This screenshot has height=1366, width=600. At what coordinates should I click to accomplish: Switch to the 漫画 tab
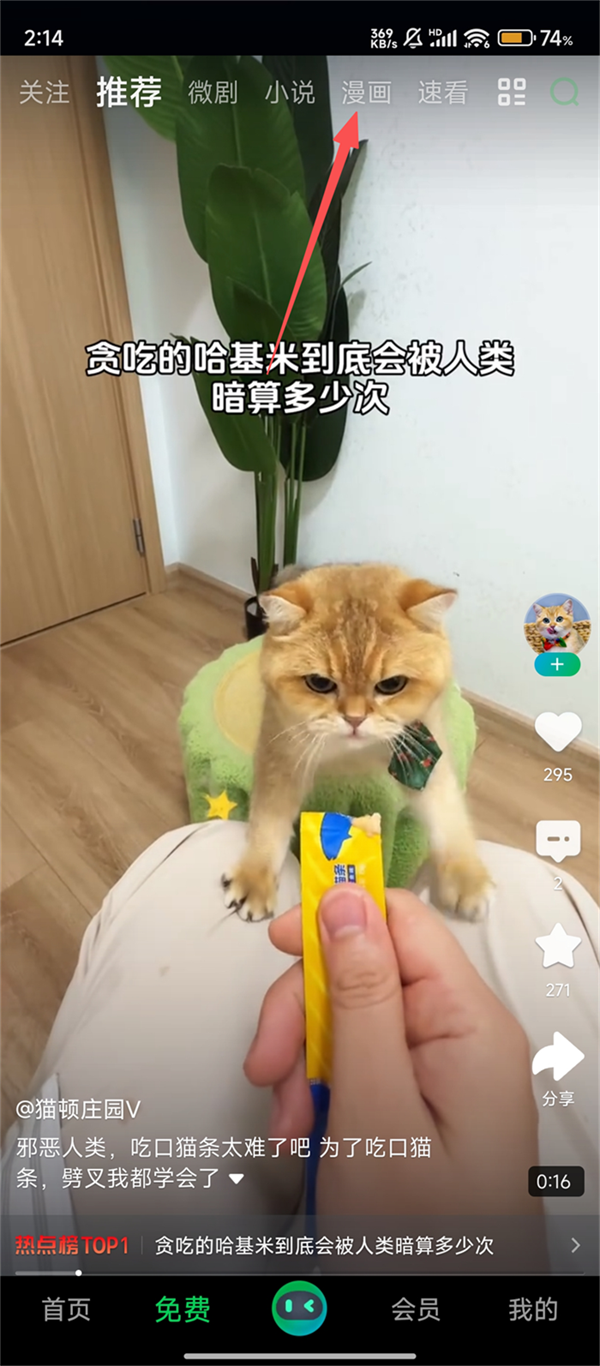pyautogui.click(x=366, y=93)
